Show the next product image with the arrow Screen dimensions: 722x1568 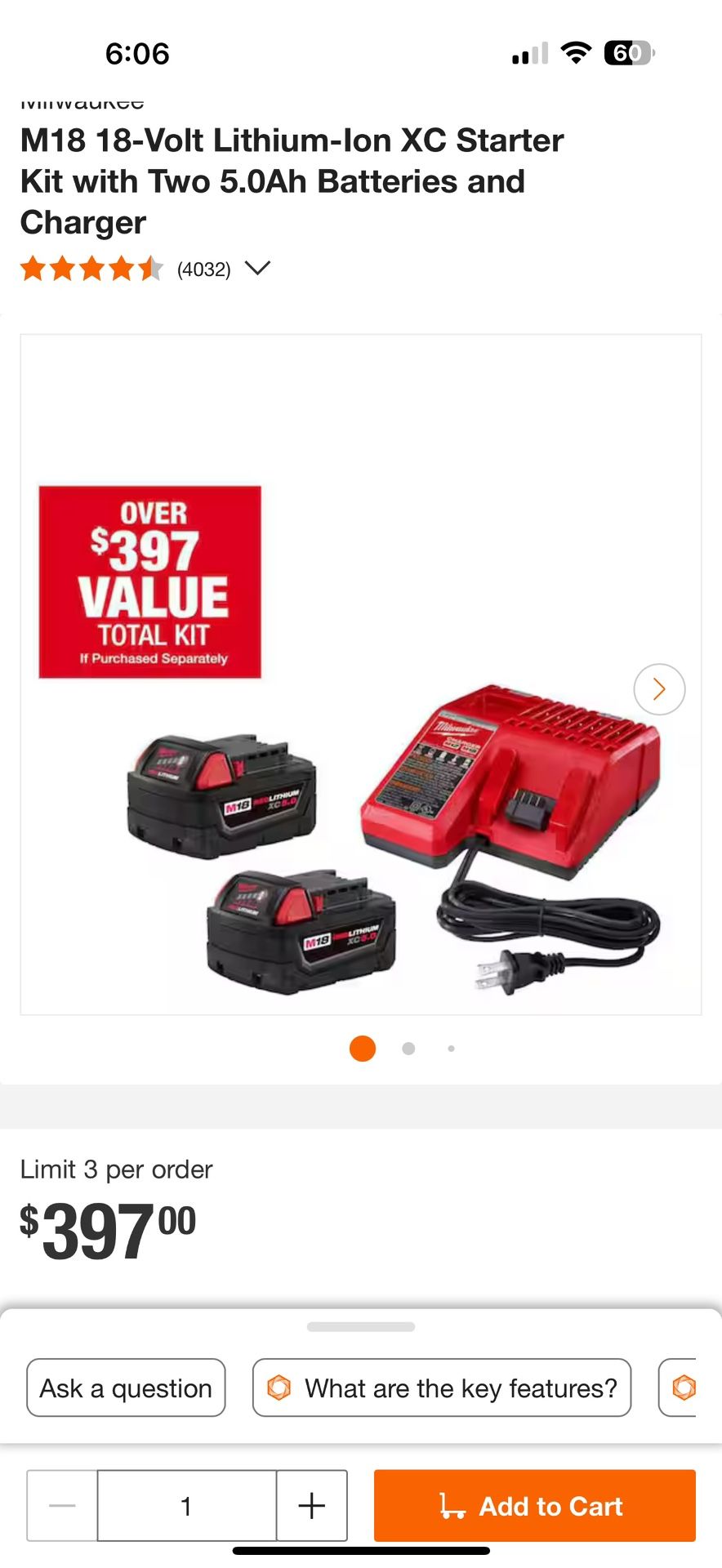pos(659,689)
